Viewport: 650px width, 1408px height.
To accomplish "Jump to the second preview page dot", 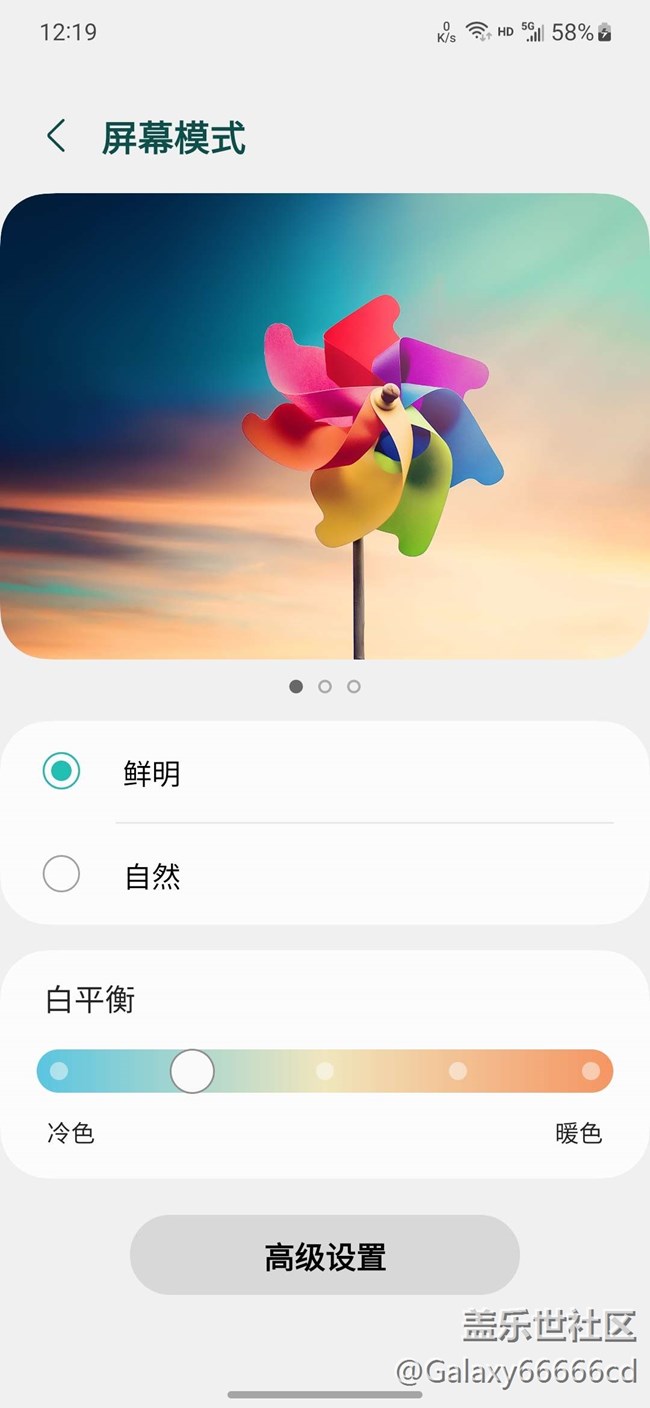I will (325, 687).
